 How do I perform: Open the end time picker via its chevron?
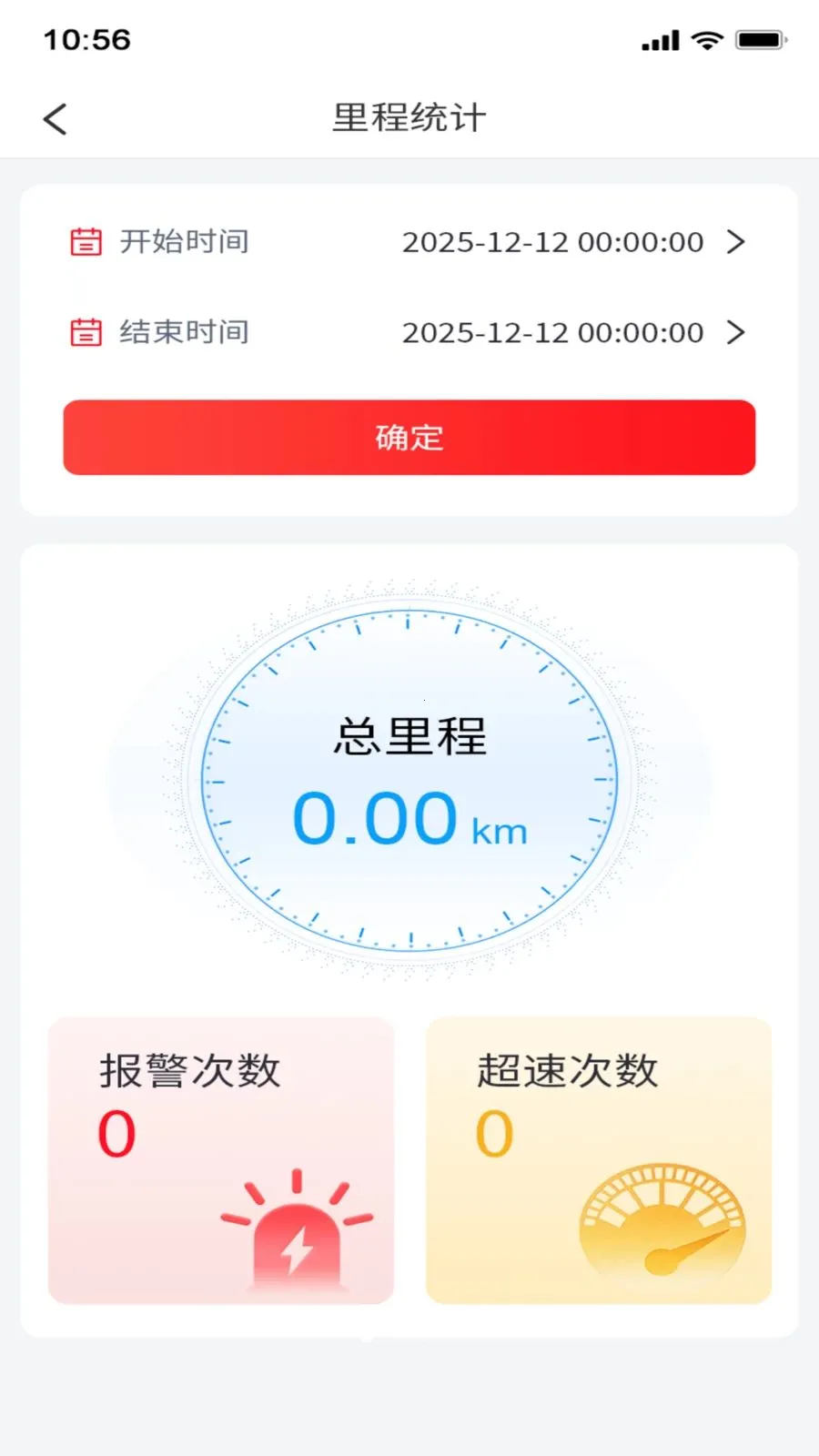pos(735,332)
